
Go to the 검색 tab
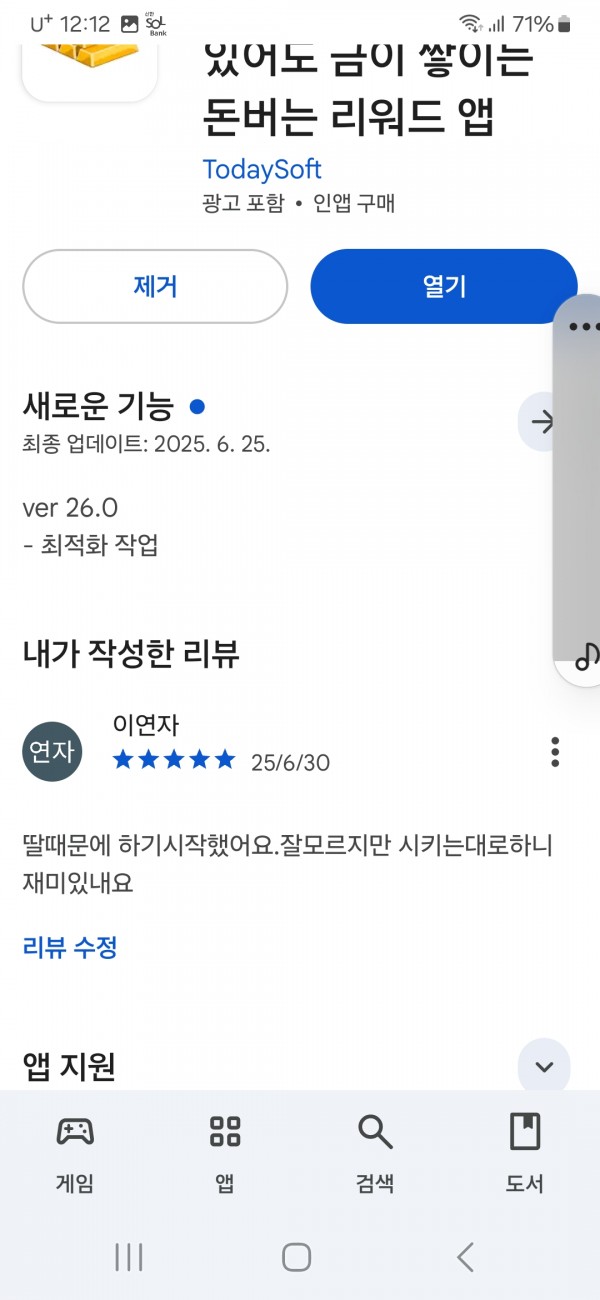coord(375,1154)
